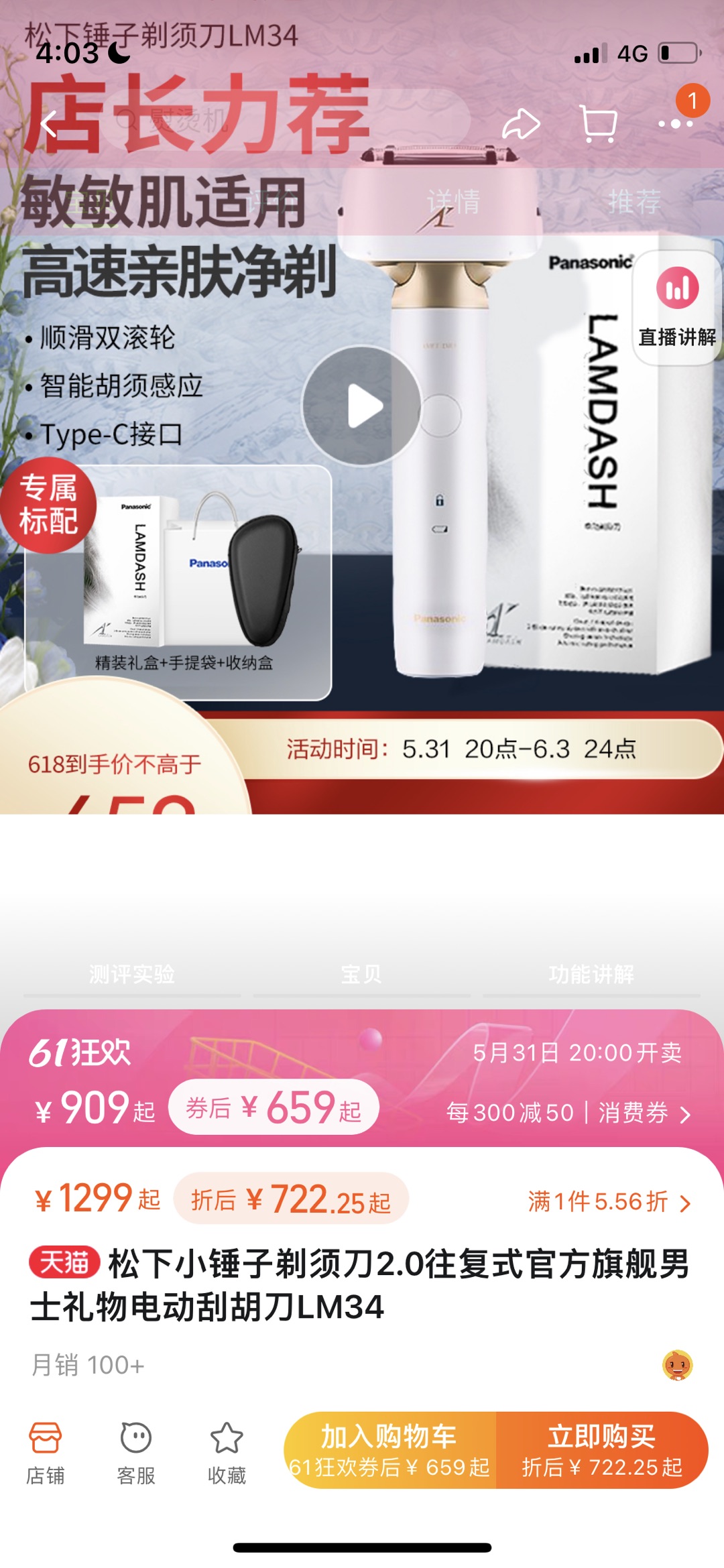Tap the mascot icon beside 月销 100+
This screenshot has height=1568, width=724.
point(677,1365)
